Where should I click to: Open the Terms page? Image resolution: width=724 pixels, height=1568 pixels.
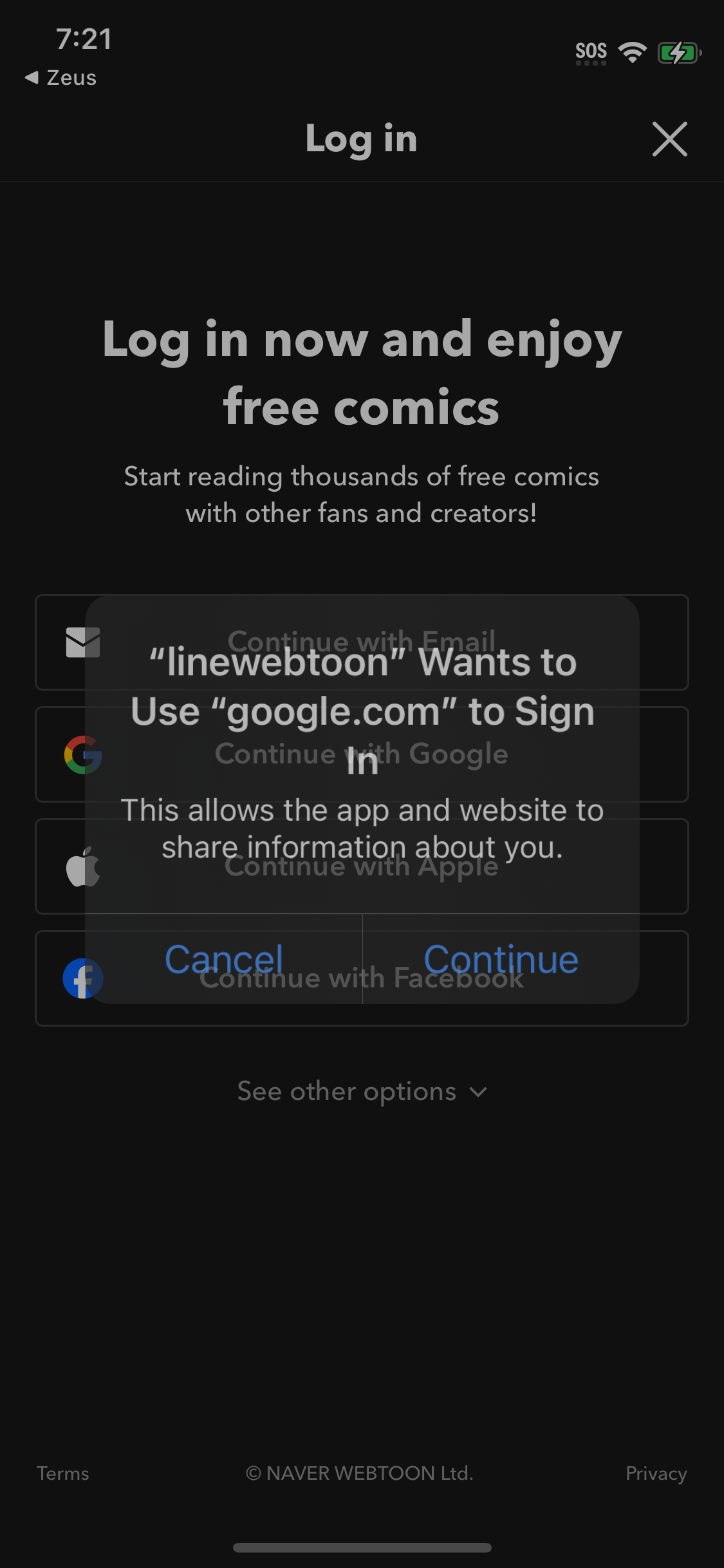click(x=63, y=1473)
